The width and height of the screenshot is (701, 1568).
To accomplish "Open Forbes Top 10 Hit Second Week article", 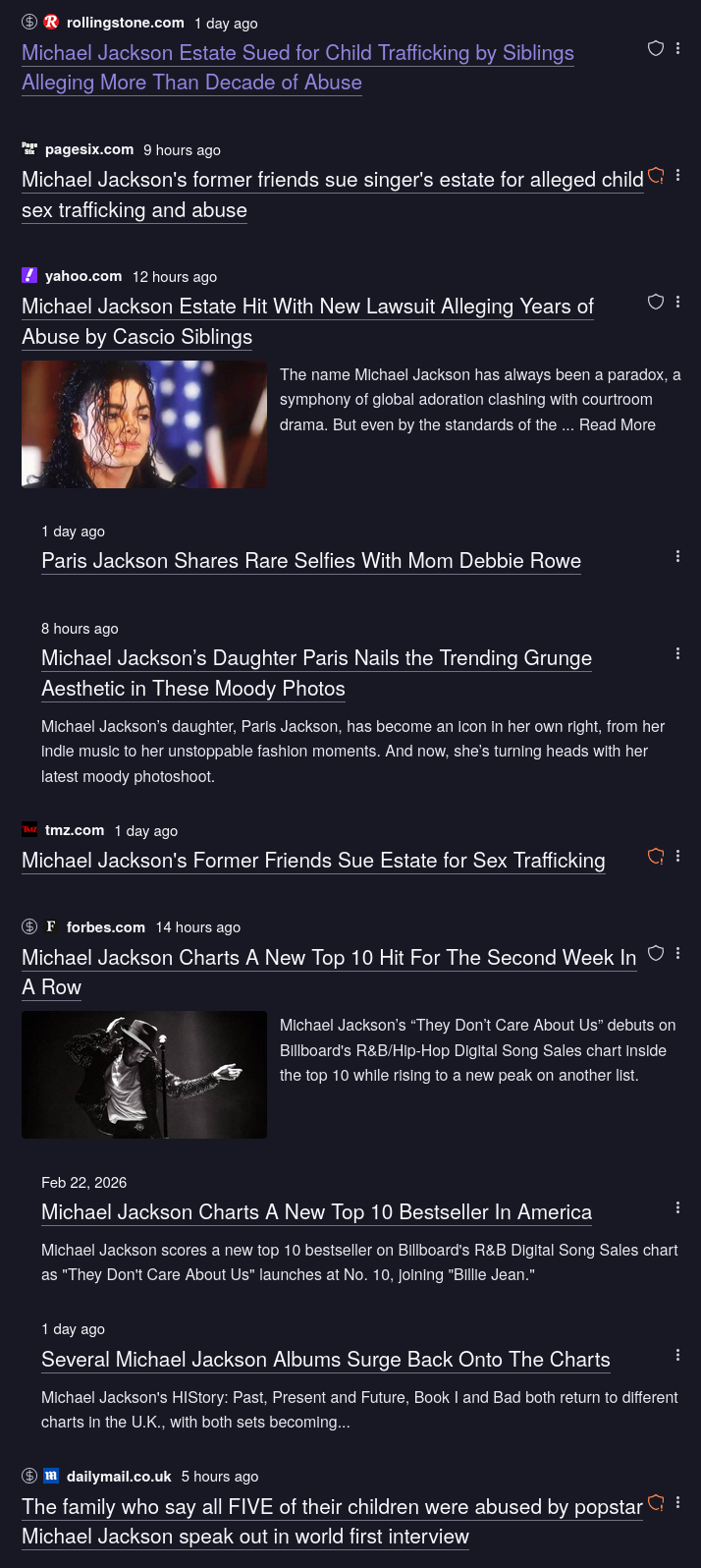I will point(328,959).
